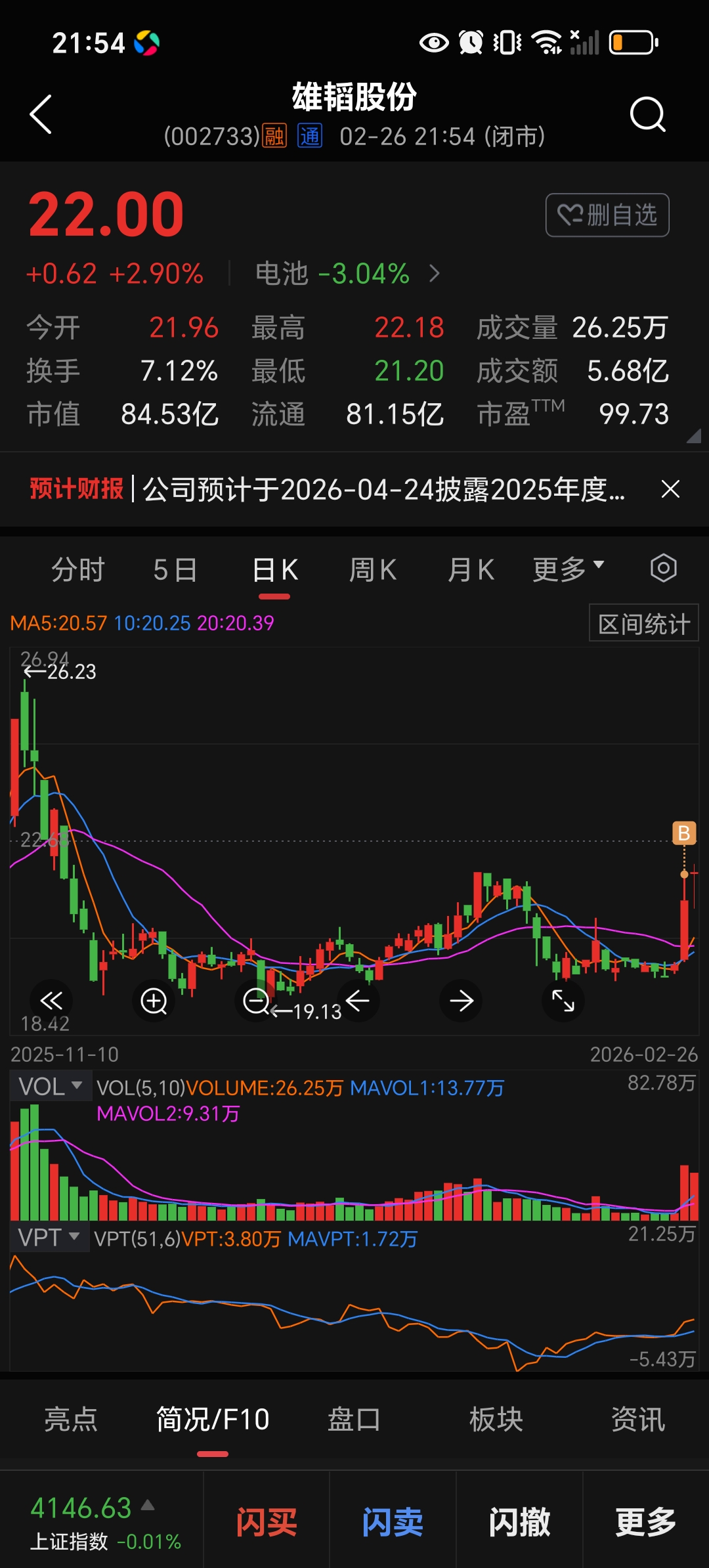Viewport: 709px width, 1568px height.
Task: Switch to the 分时 chart tab
Action: click(78, 569)
